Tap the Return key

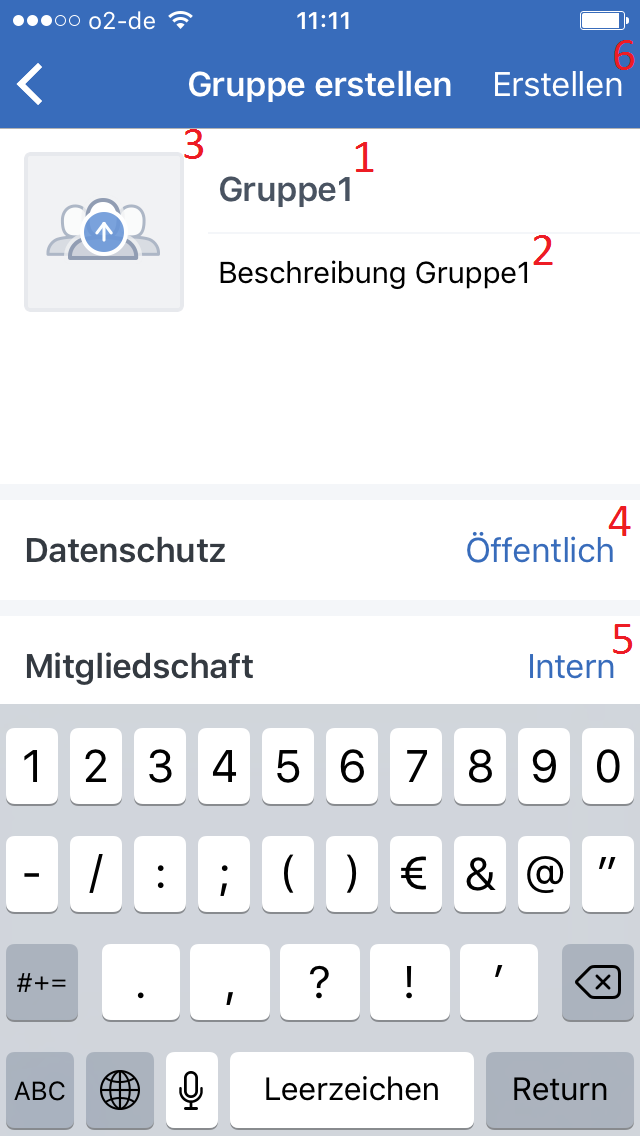click(x=560, y=1090)
